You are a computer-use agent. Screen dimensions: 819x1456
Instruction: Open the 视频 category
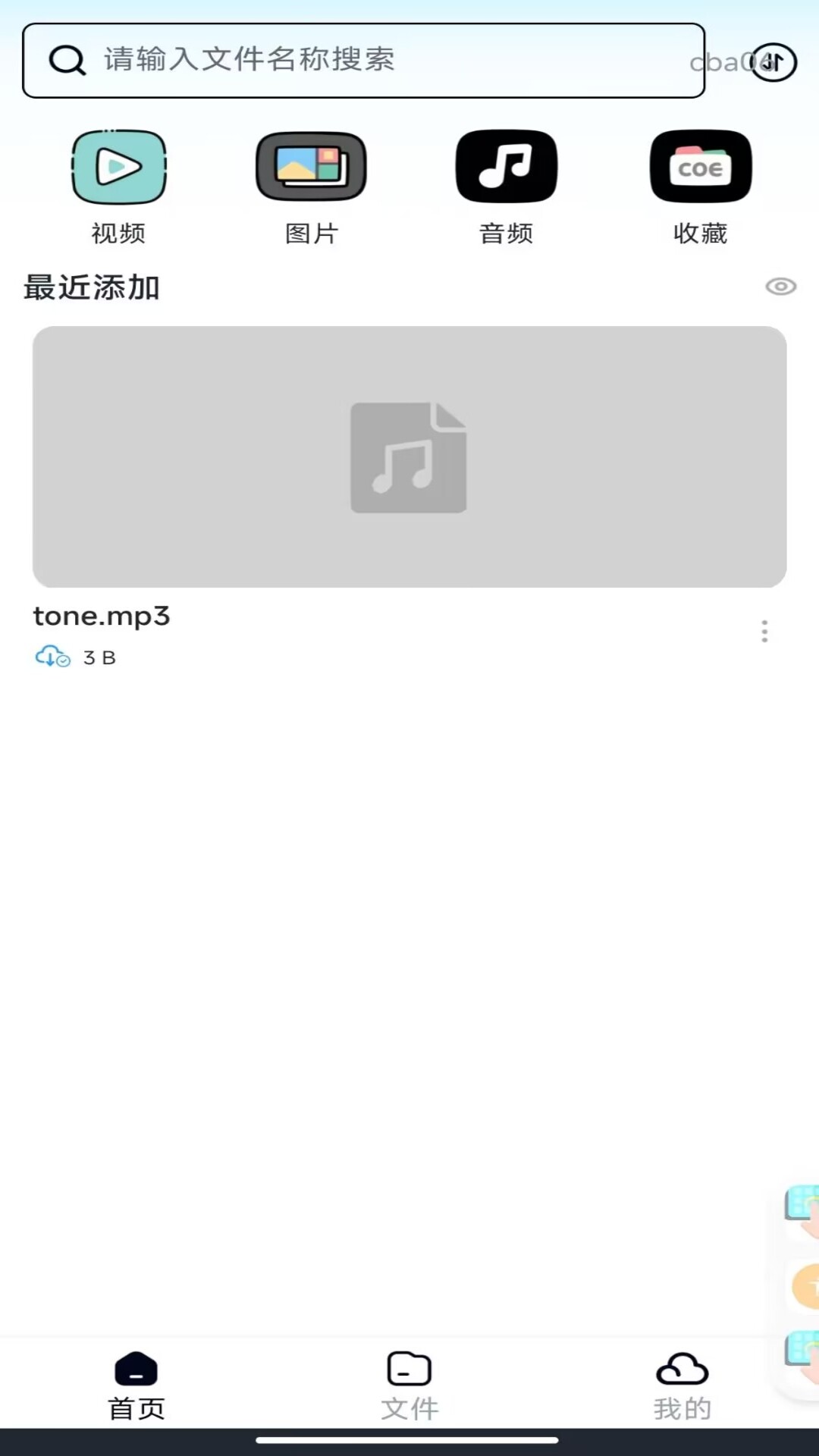pyautogui.click(x=119, y=186)
